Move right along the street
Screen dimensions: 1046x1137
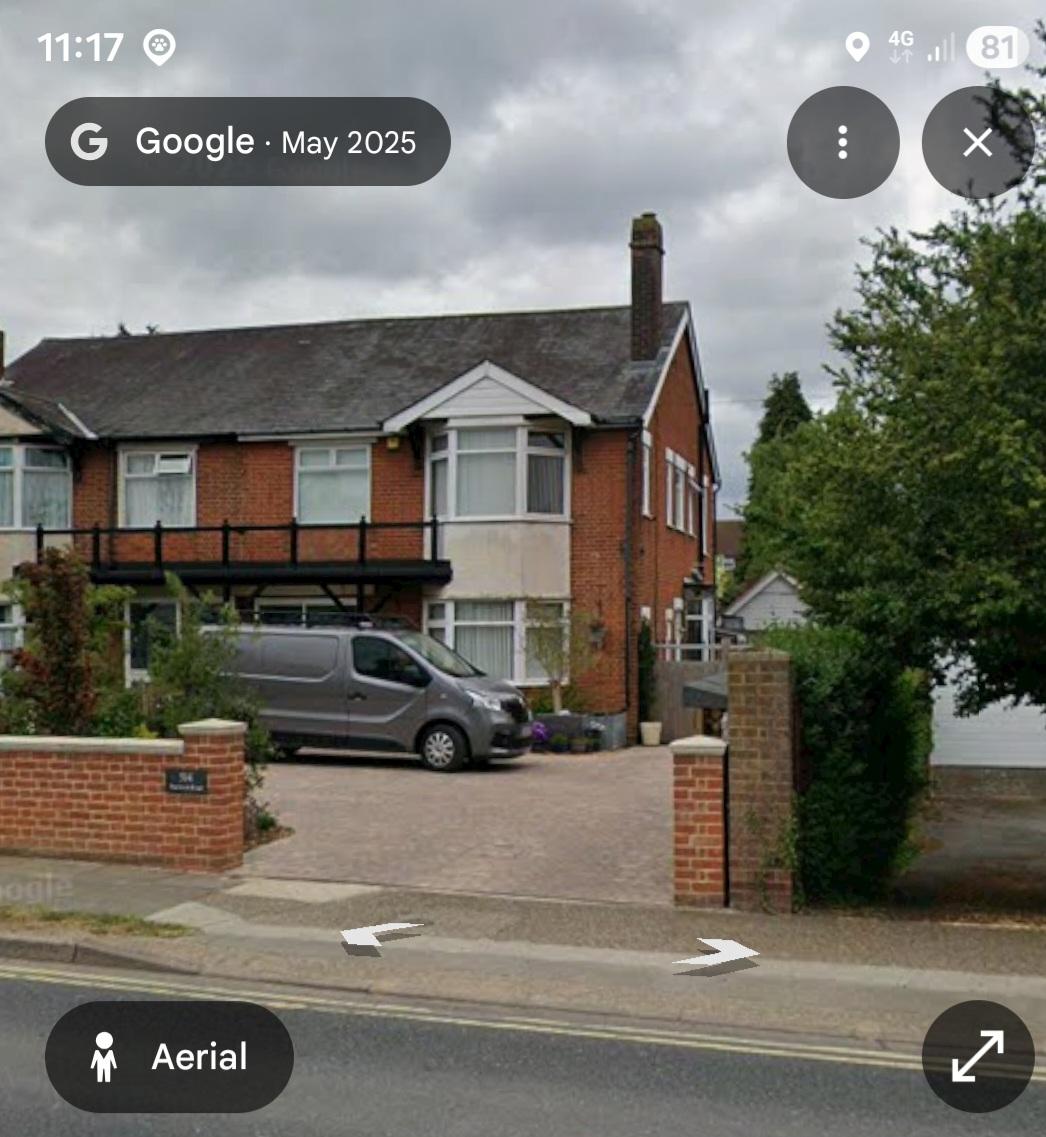tap(718, 956)
